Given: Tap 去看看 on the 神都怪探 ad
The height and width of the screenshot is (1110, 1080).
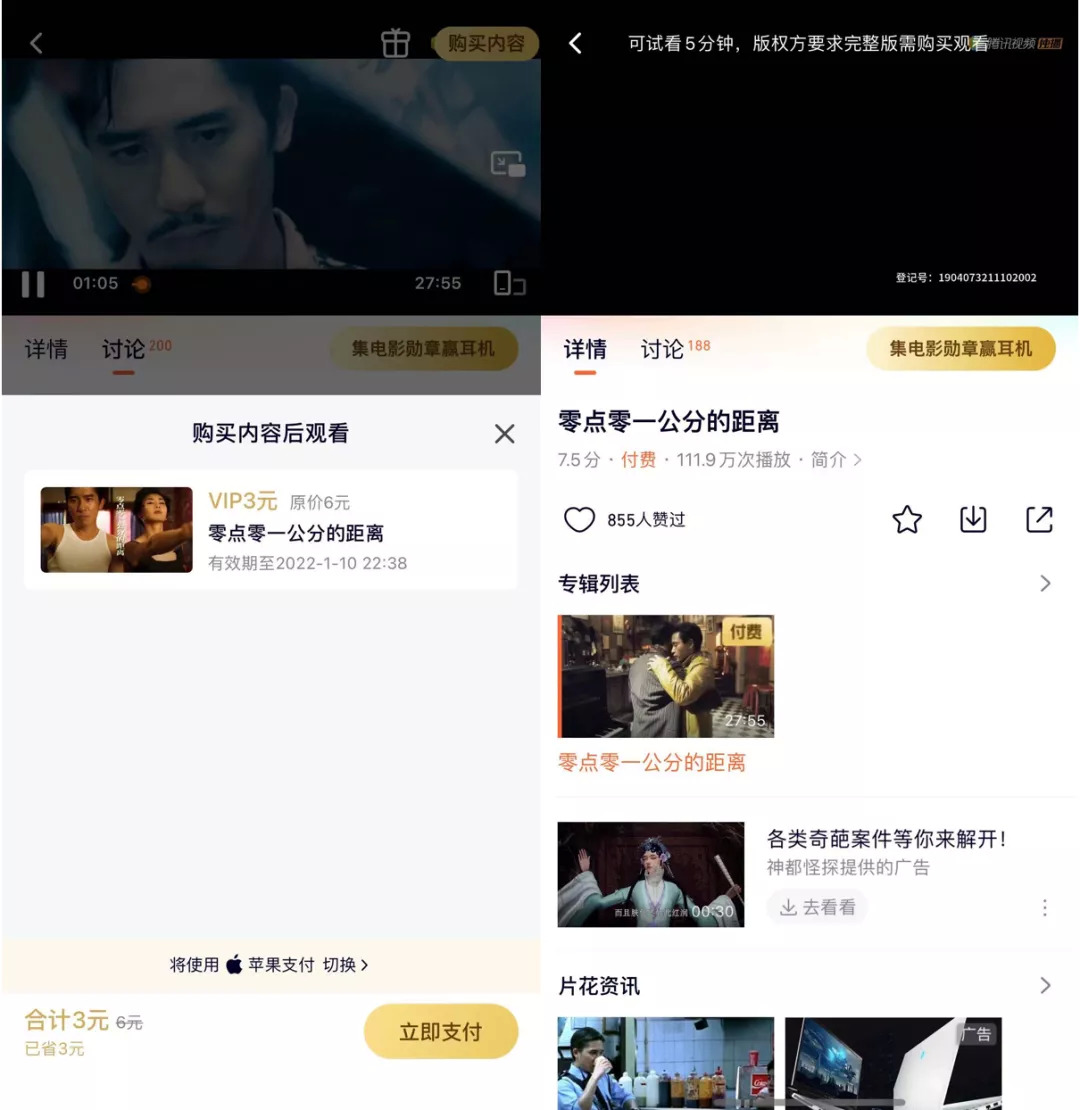Looking at the screenshot, I should click(x=817, y=908).
